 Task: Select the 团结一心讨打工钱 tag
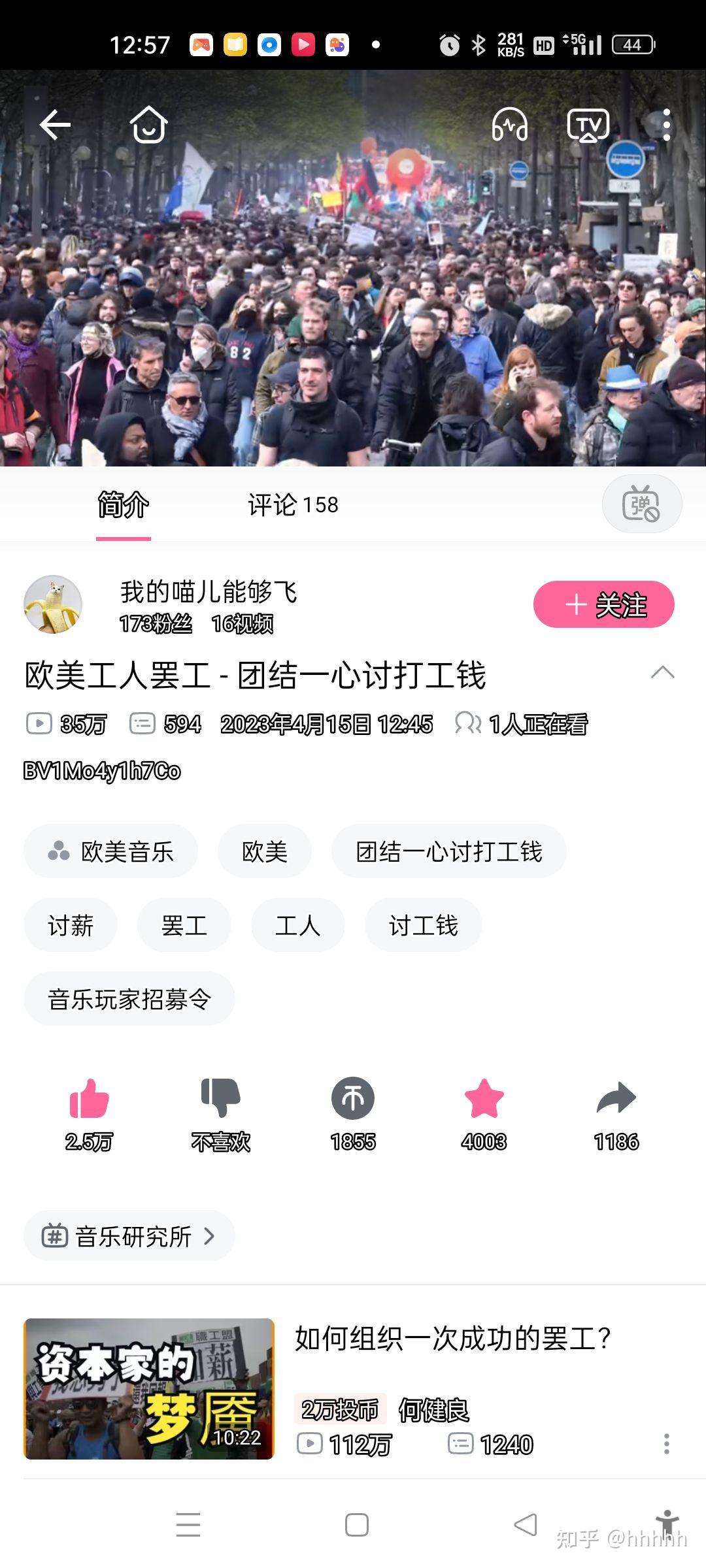tap(448, 851)
